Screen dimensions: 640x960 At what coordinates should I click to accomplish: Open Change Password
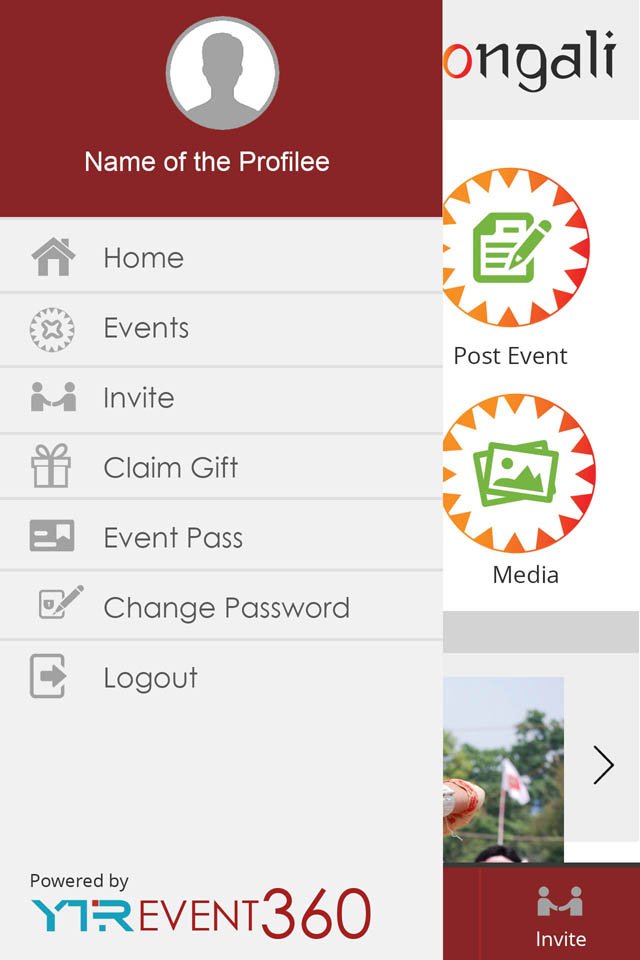click(x=226, y=608)
